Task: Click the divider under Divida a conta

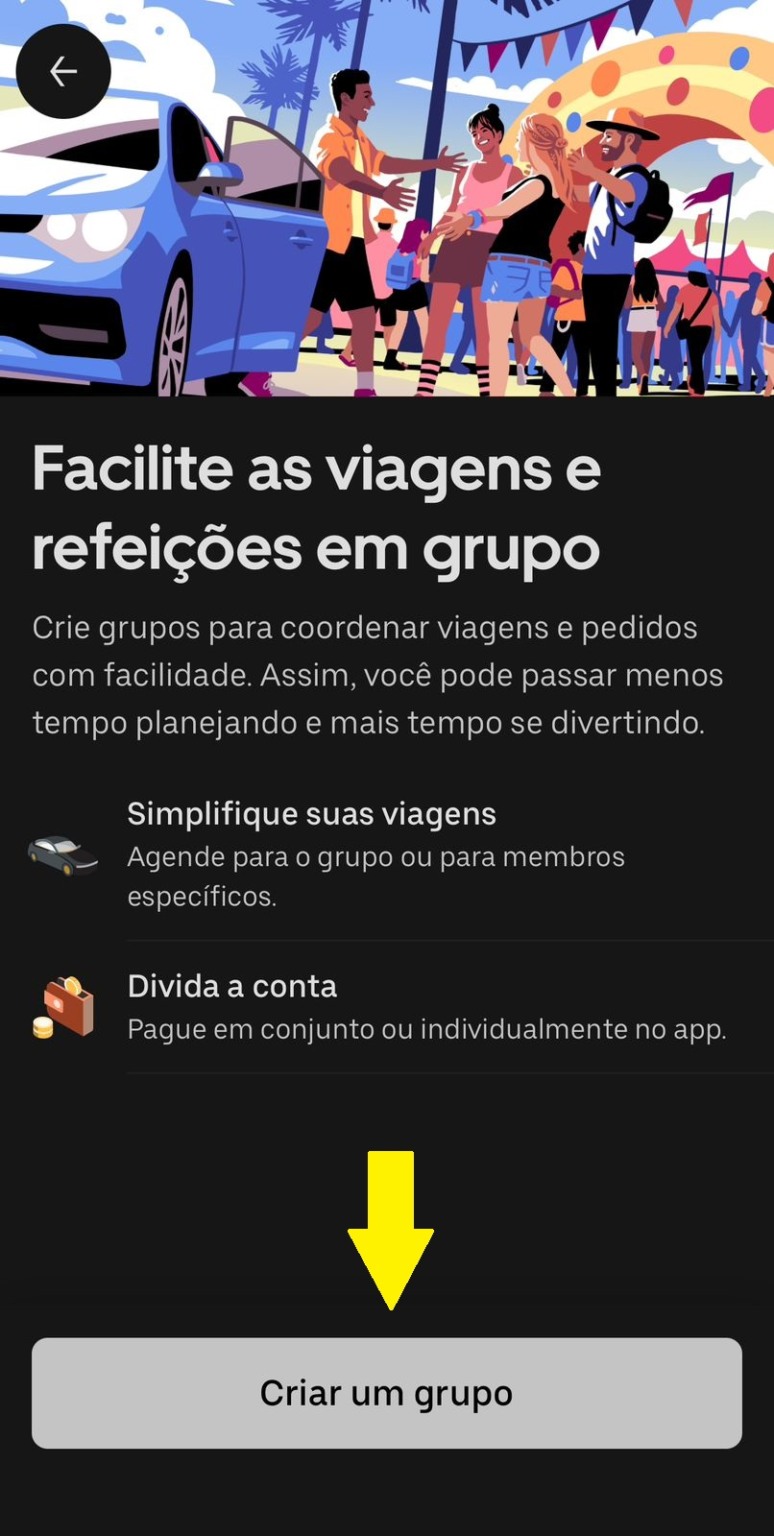Action: (450, 1073)
